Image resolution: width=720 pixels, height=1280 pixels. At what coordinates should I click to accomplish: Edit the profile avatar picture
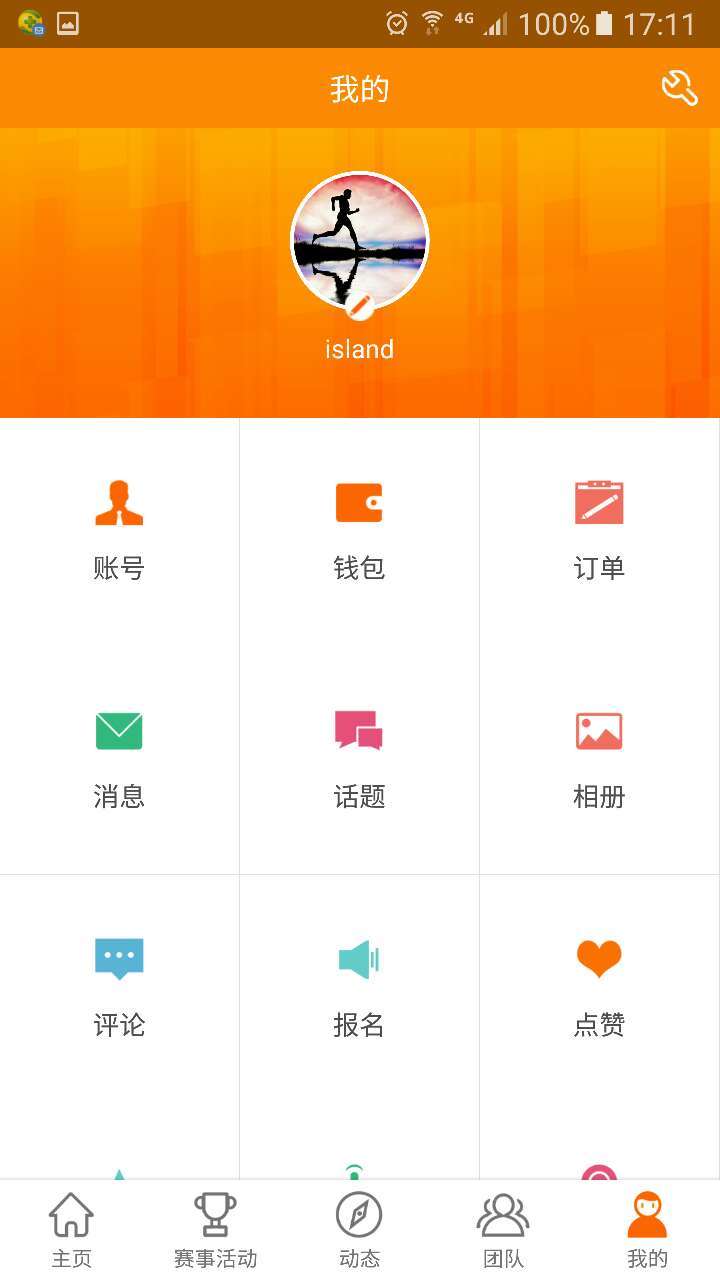click(x=359, y=241)
